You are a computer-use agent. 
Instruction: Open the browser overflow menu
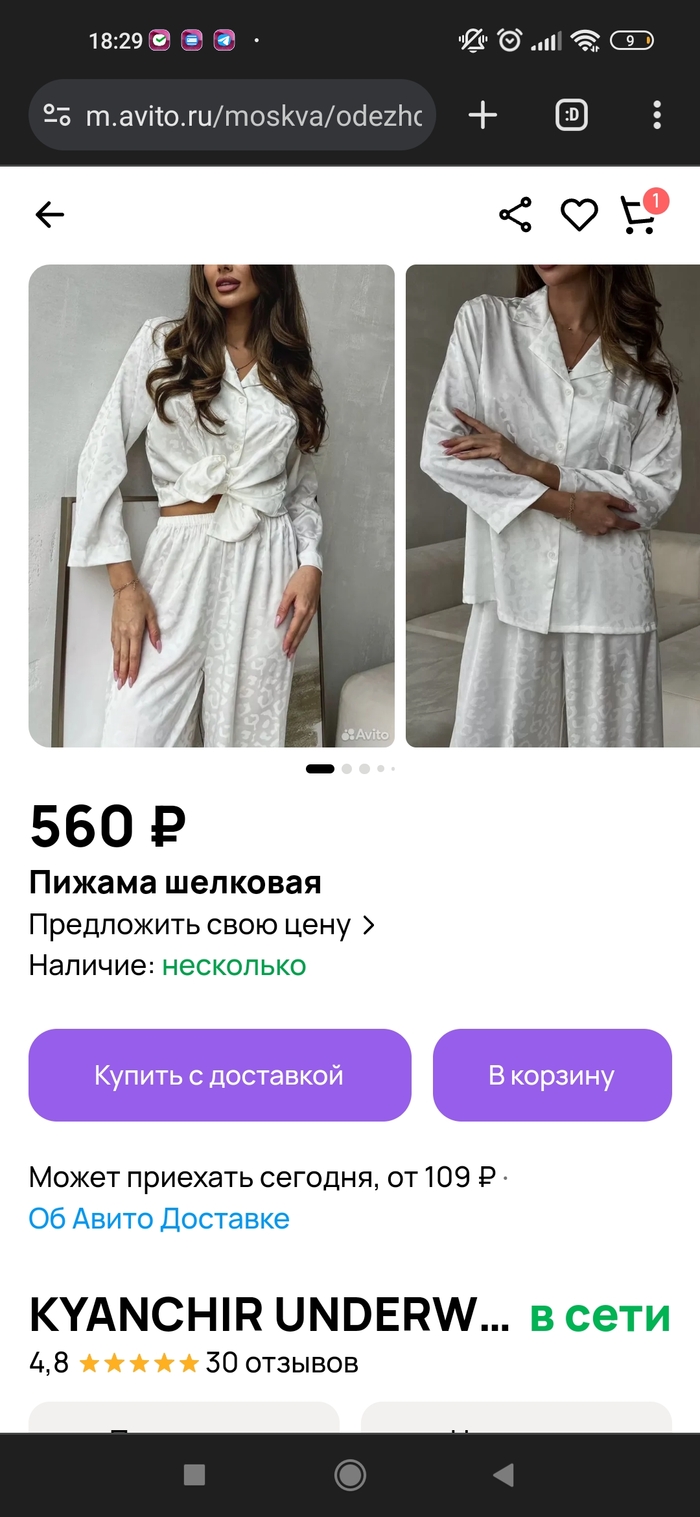(657, 116)
